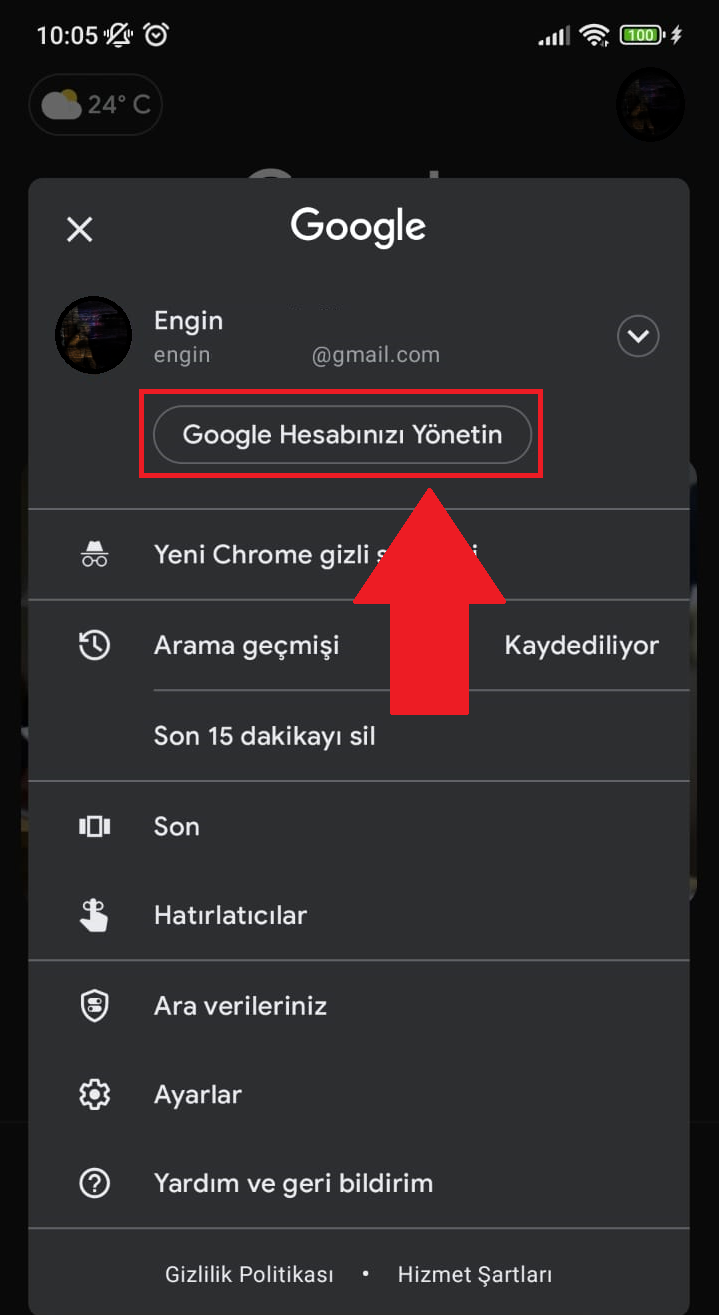Screen dimensions: 719x1315
Task: Open Yeni Chrome gizli sekmesi
Action: tap(250, 555)
